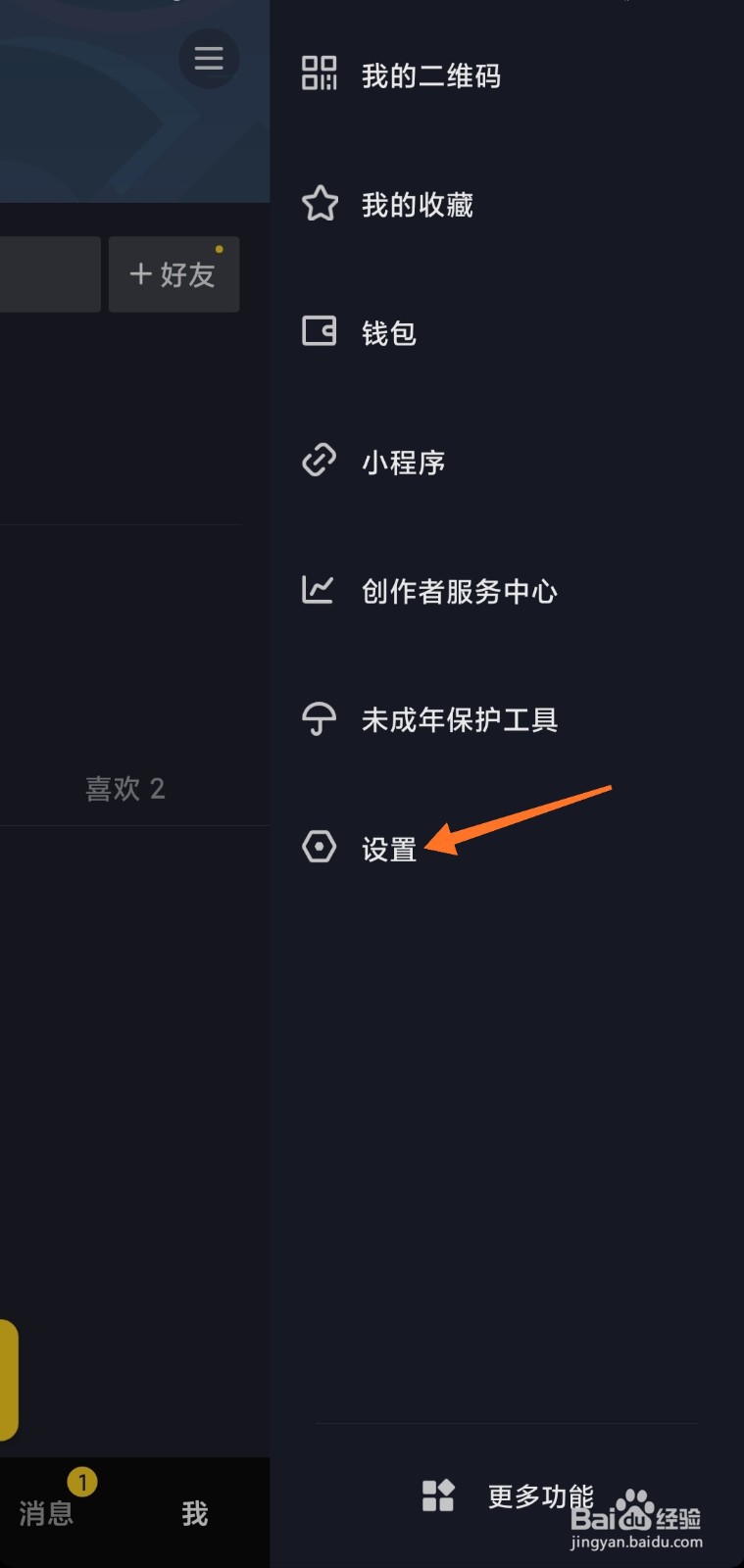Open 更多功能 at the bottom
The width and height of the screenshot is (744, 1568).
click(x=540, y=1495)
